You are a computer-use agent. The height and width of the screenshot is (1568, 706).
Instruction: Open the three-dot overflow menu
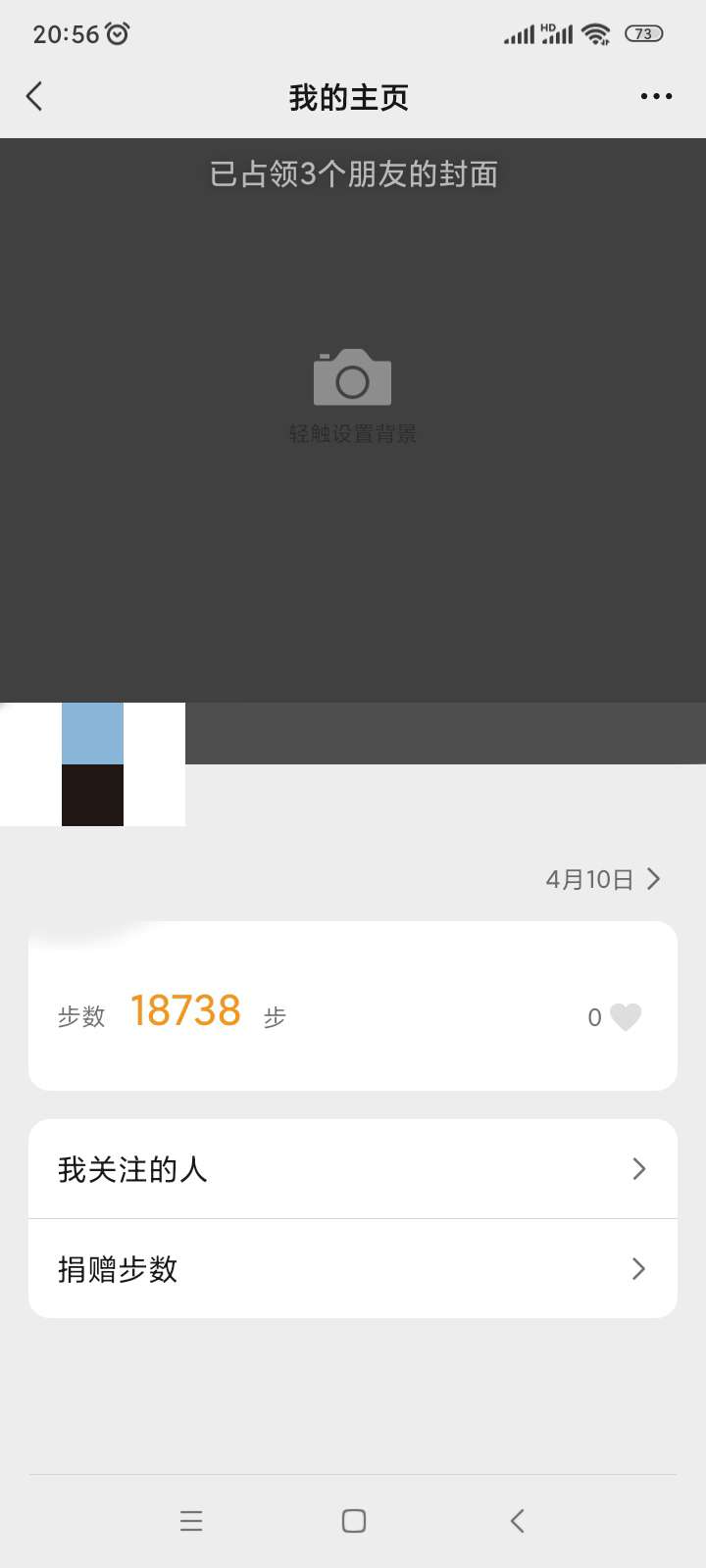(656, 96)
